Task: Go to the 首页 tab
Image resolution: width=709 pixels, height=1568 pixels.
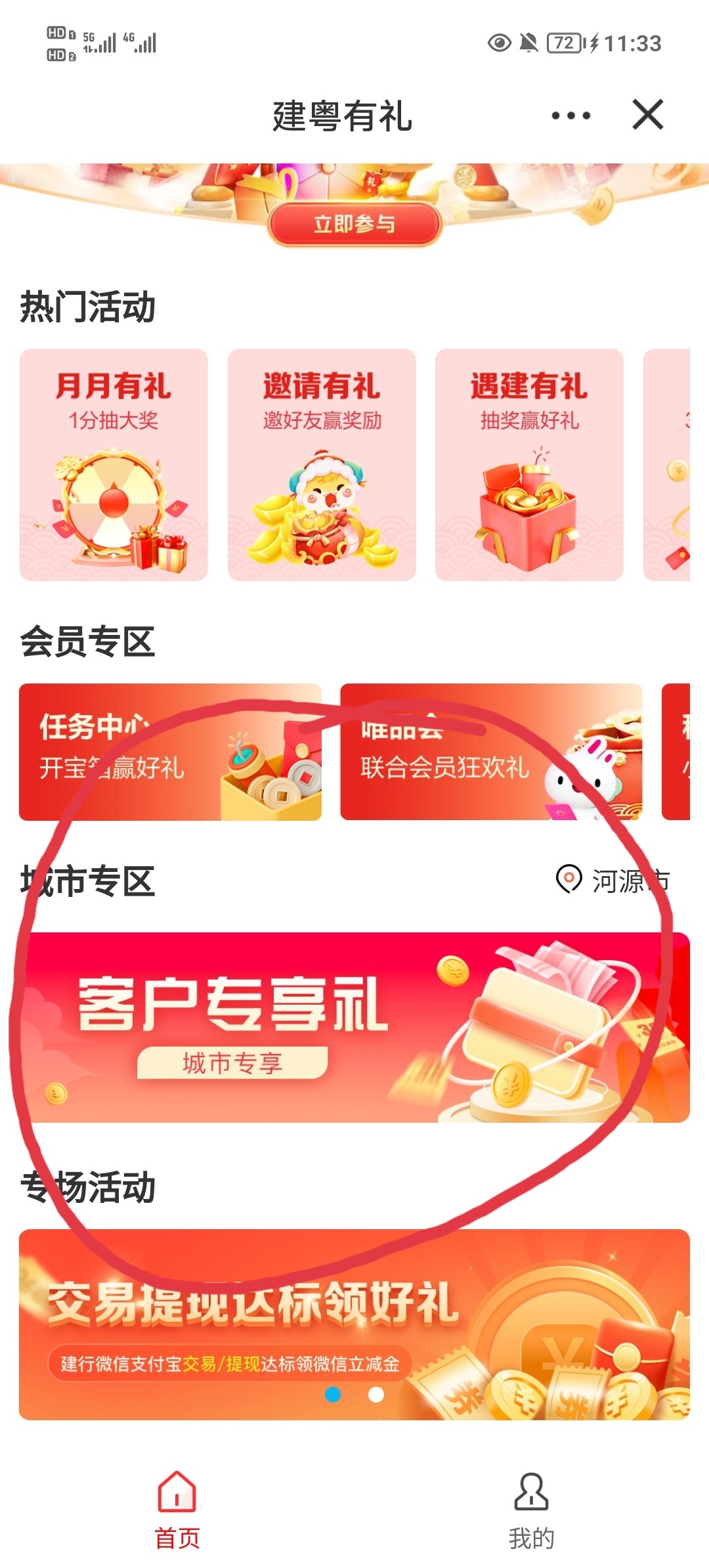Action: tap(177, 1510)
